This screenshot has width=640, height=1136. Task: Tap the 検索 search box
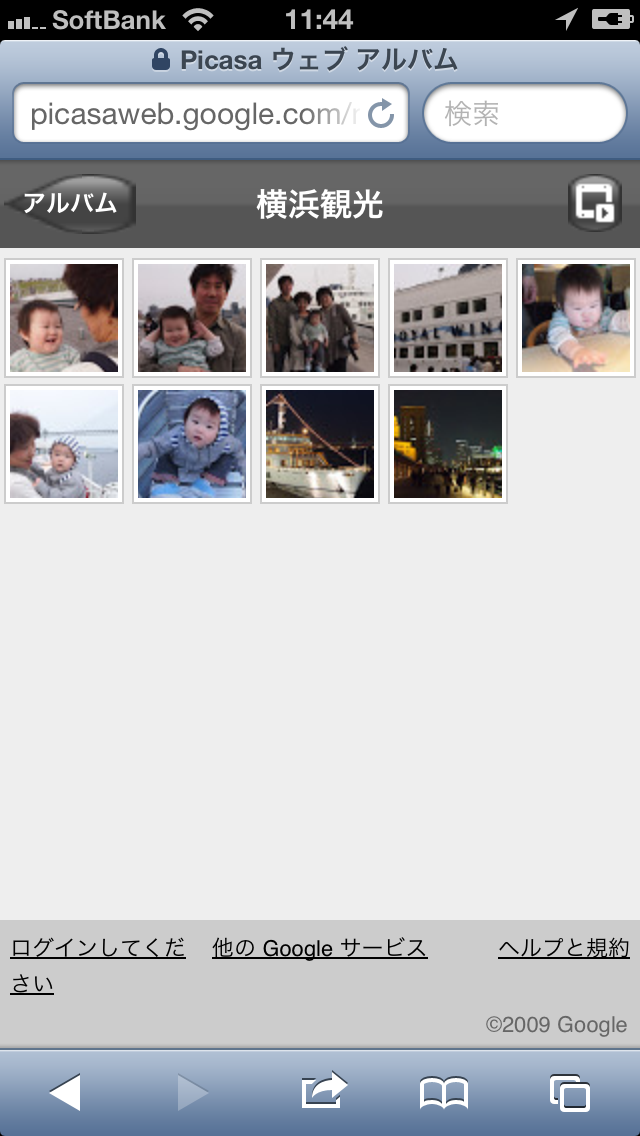(525, 115)
